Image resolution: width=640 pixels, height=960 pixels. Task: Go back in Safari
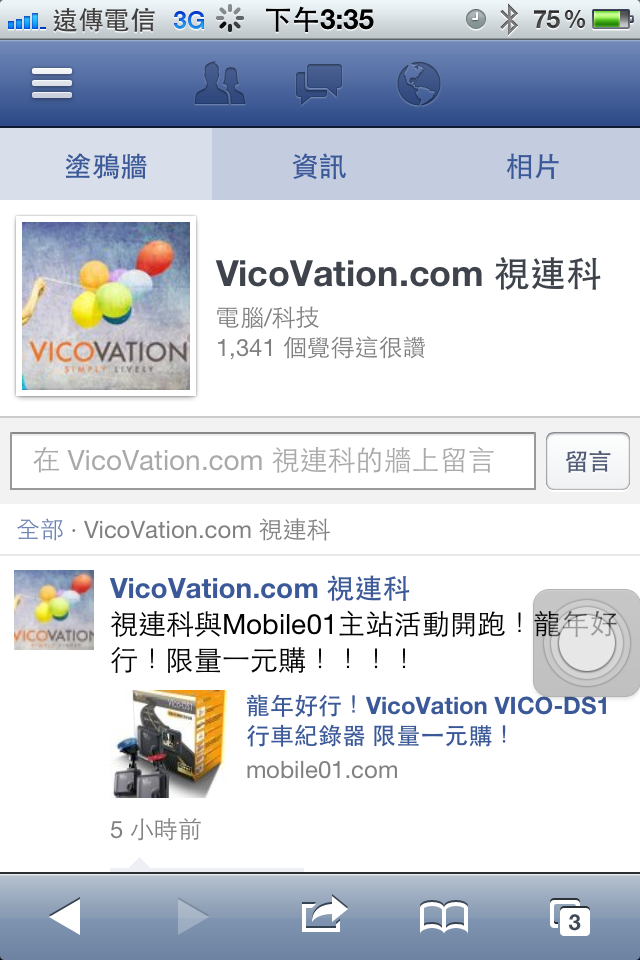pyautogui.click(x=64, y=916)
